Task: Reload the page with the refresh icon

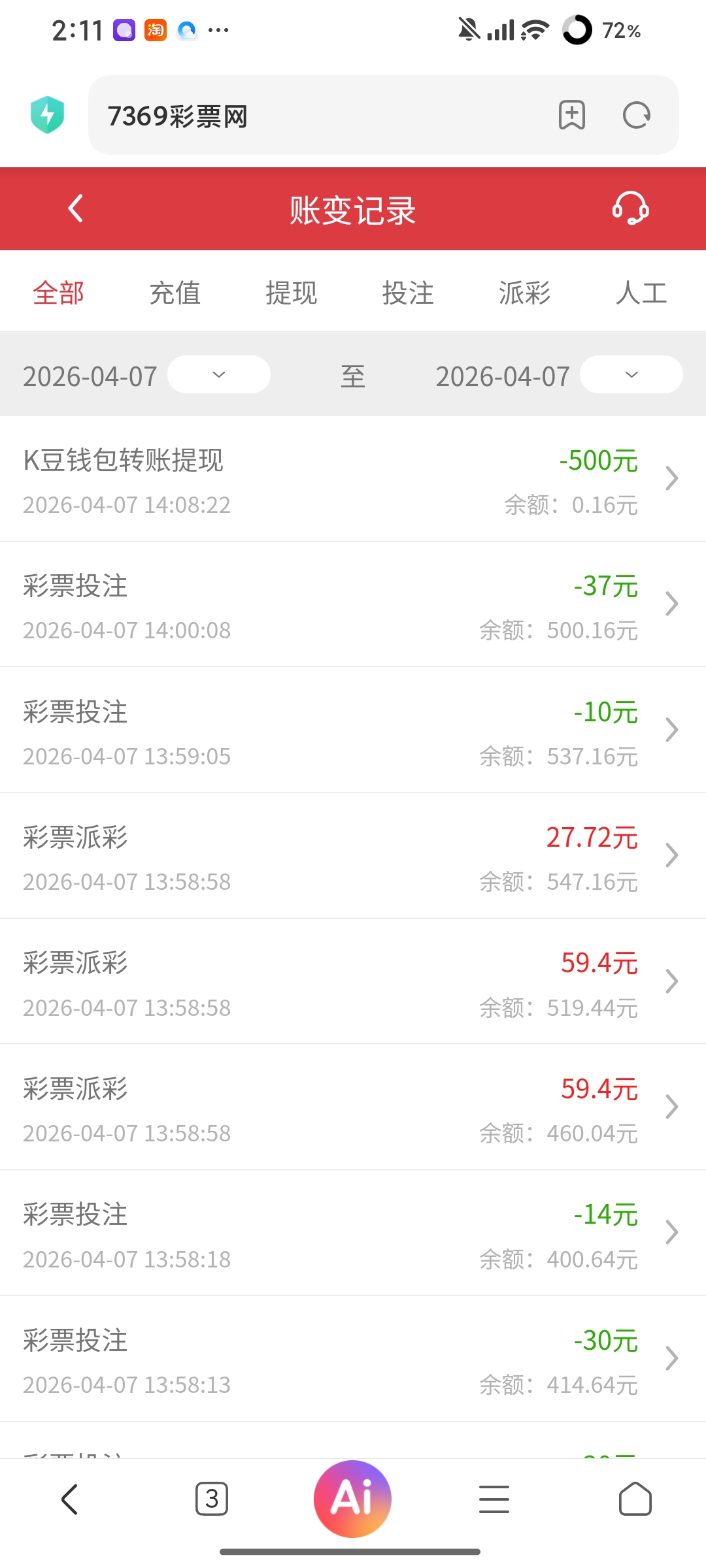Action: 636,116
